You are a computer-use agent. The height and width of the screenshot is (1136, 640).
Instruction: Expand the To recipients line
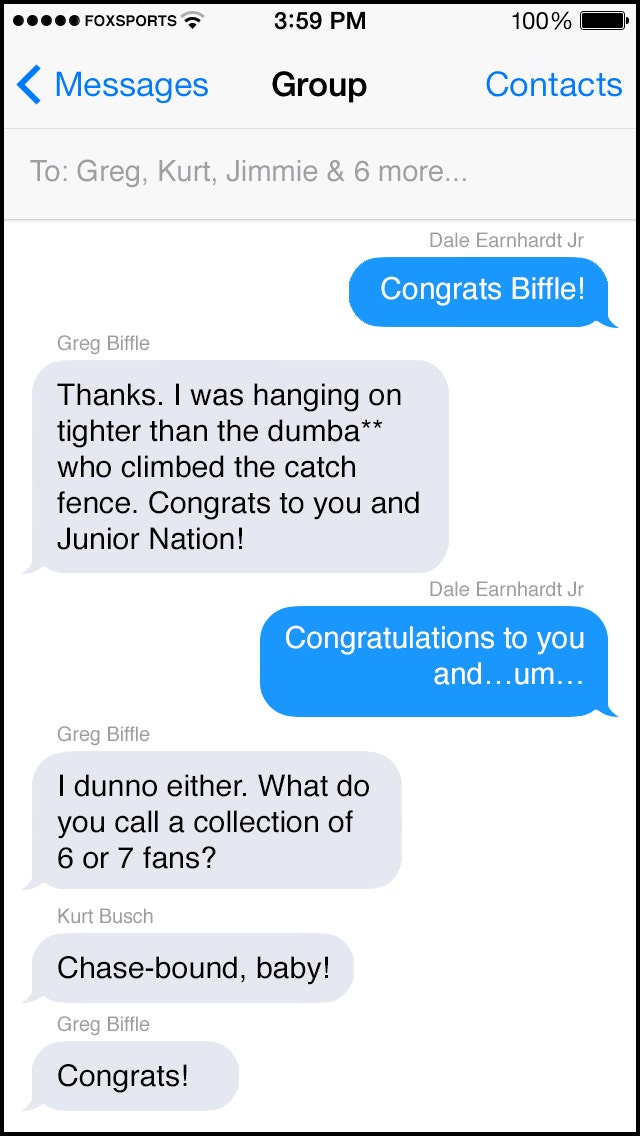tap(320, 173)
